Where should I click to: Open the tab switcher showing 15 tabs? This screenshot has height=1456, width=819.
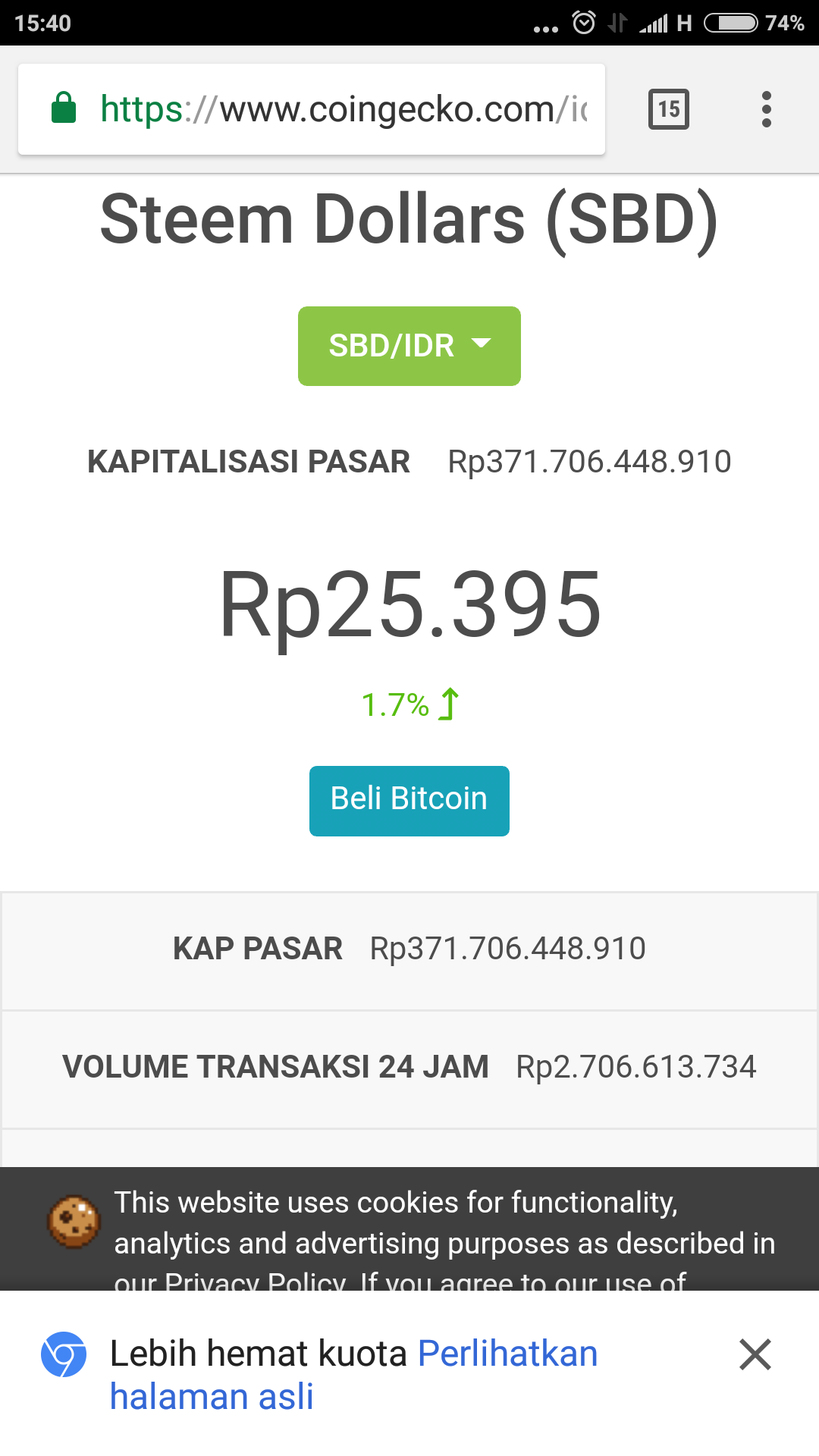[668, 109]
